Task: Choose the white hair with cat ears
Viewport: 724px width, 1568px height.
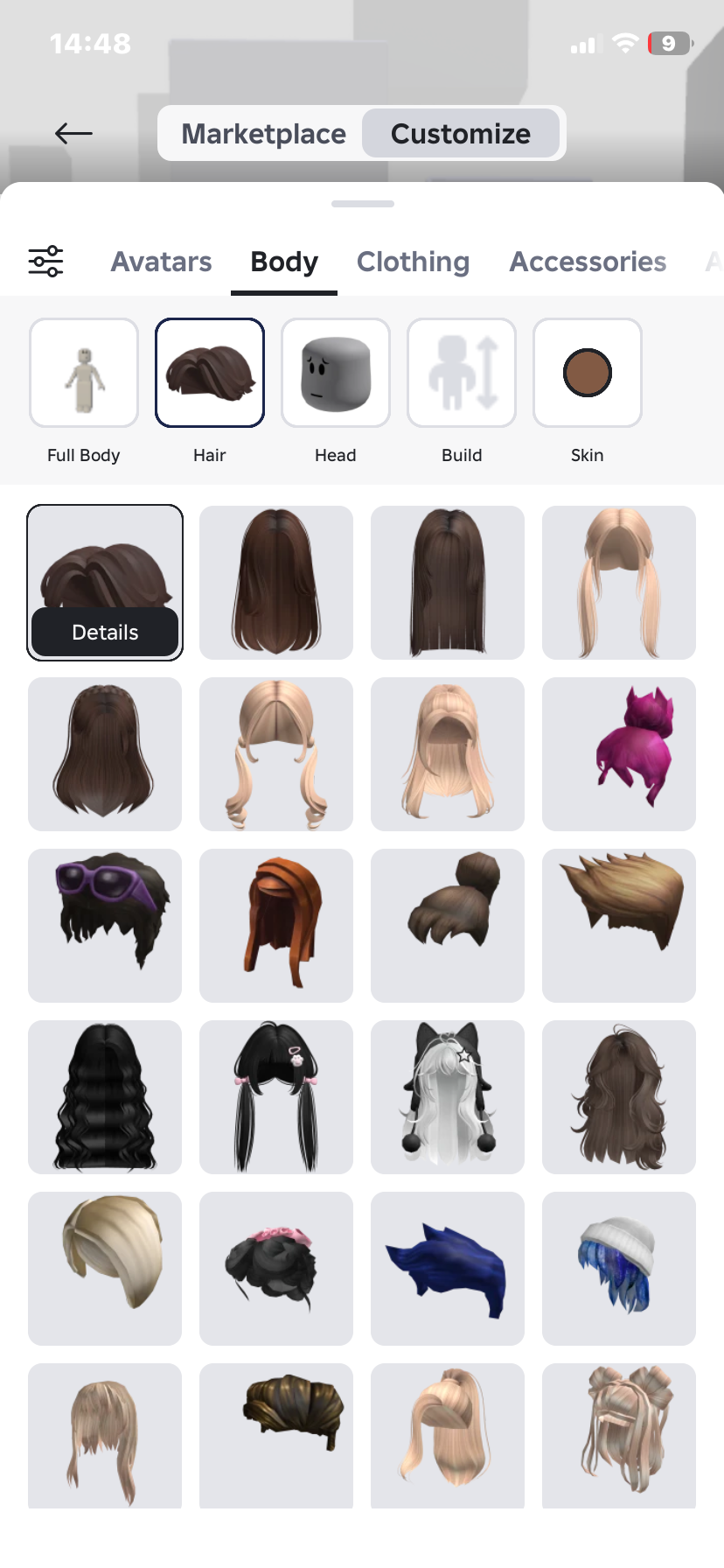Action: [x=448, y=1096]
